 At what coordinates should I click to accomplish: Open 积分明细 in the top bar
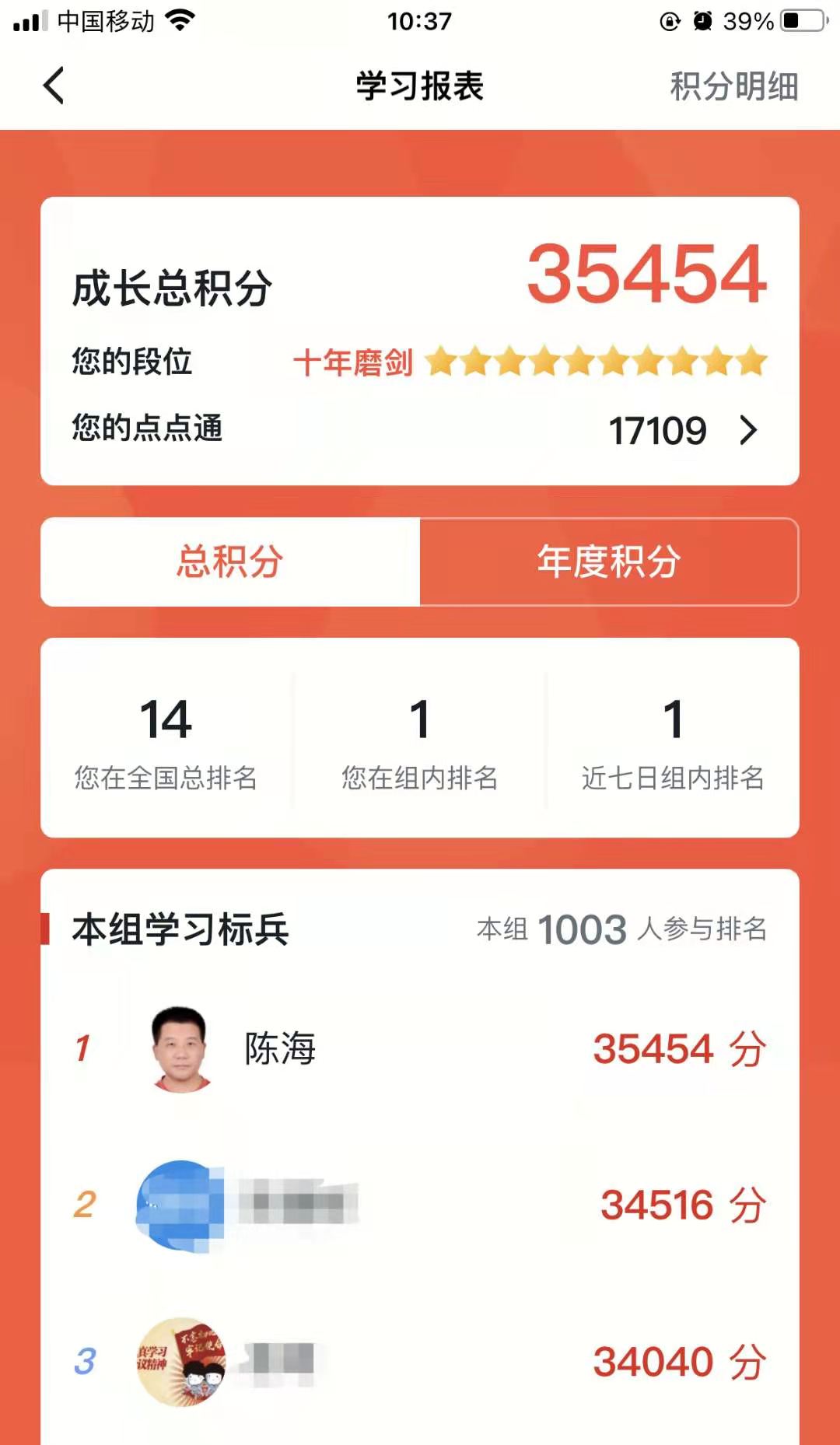[x=733, y=86]
